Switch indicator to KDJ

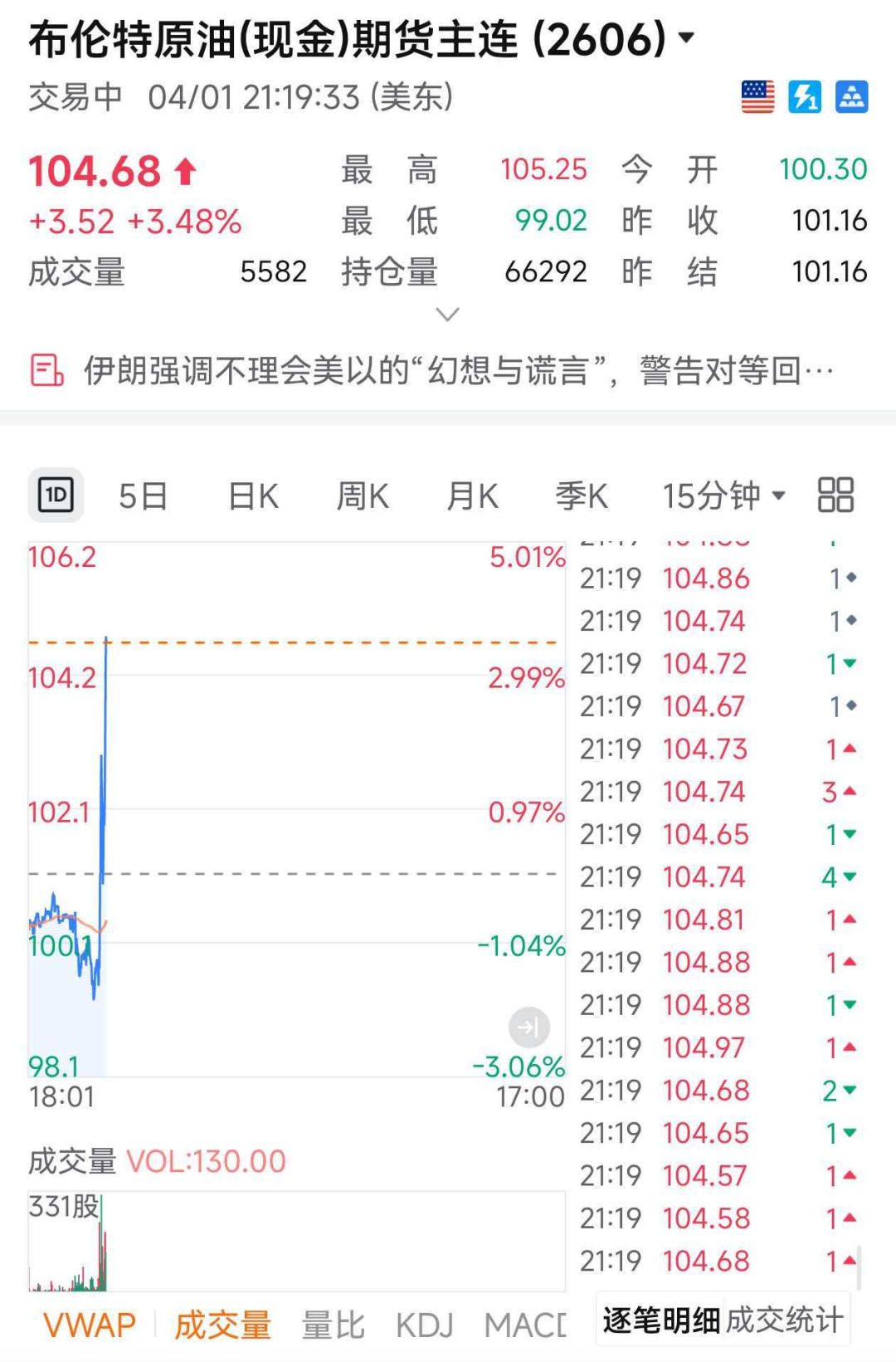pos(424,1325)
